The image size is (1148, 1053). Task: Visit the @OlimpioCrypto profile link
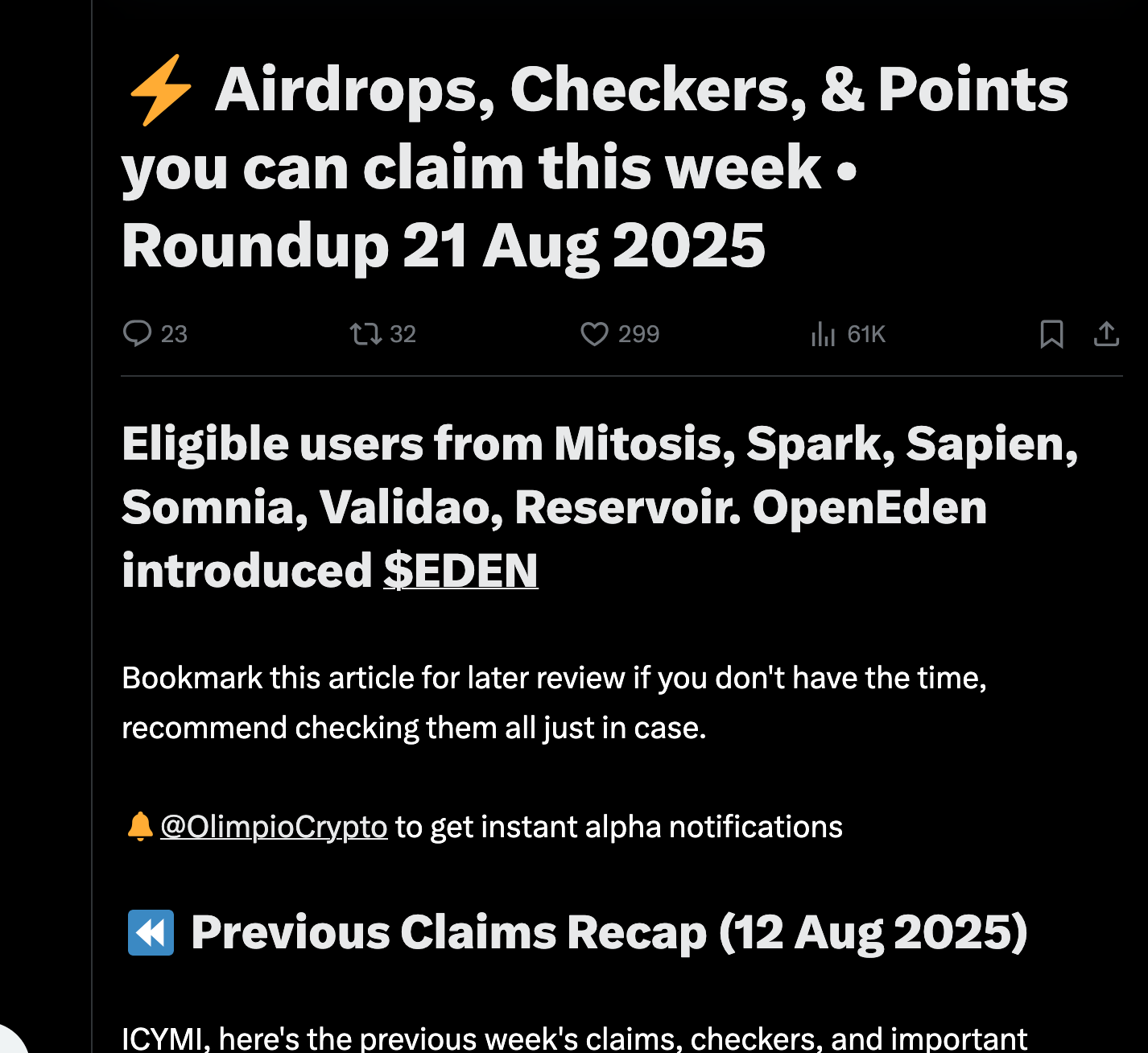(274, 827)
